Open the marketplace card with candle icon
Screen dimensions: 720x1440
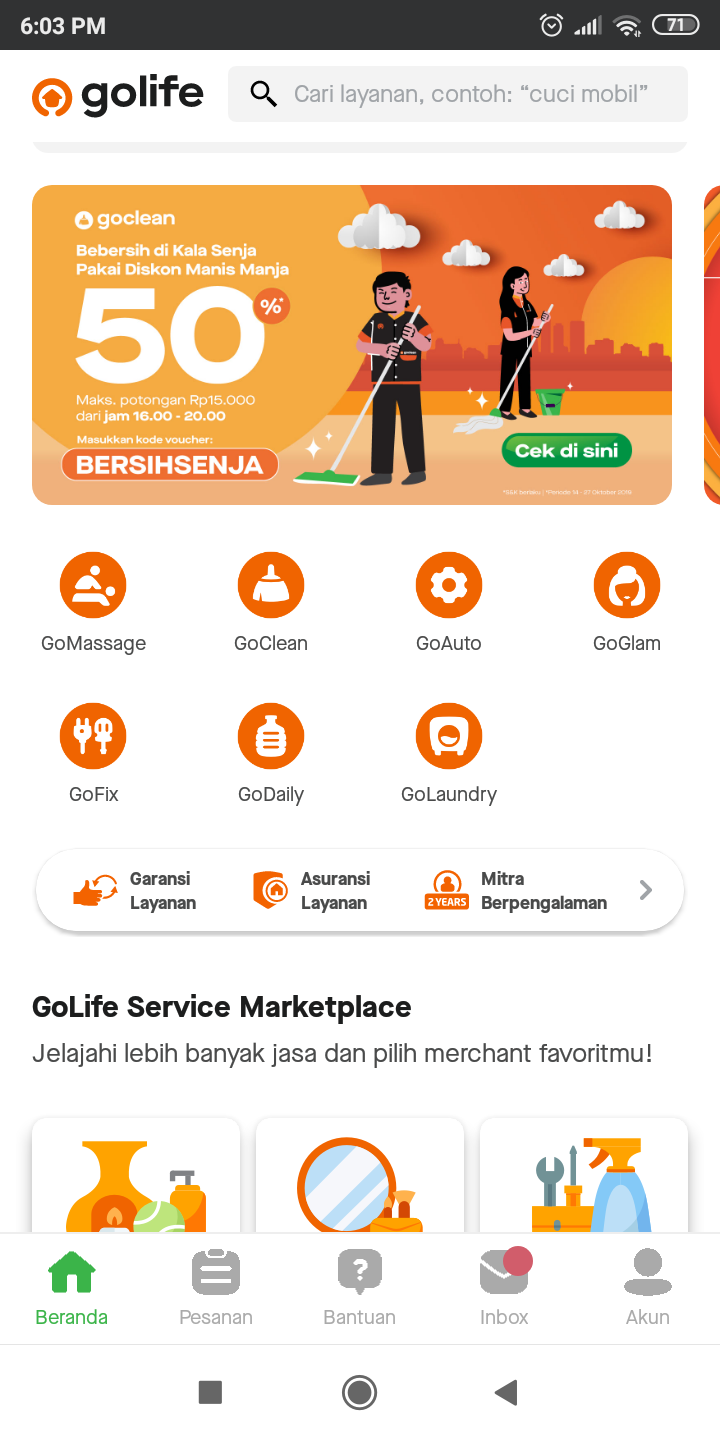136,1176
